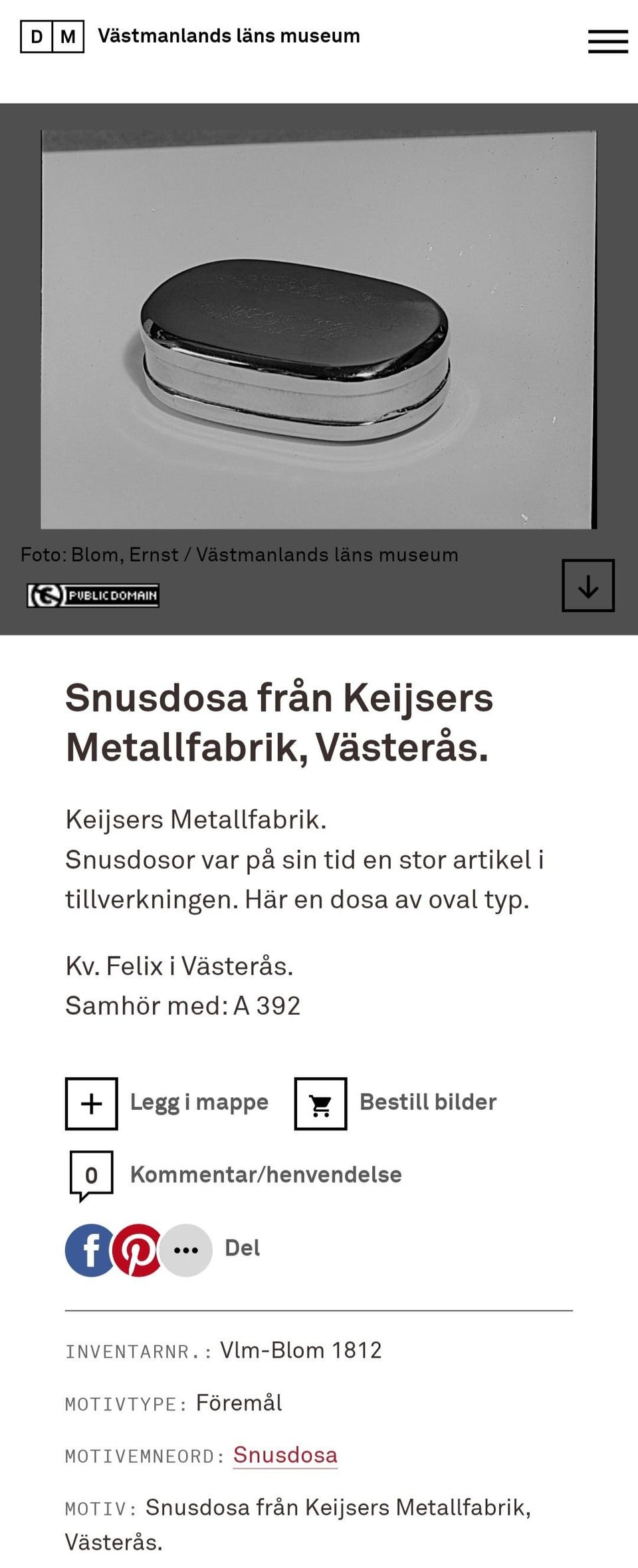Click Västmanlands läns museum in the header
This screenshot has height=1568, width=638.
click(x=227, y=36)
